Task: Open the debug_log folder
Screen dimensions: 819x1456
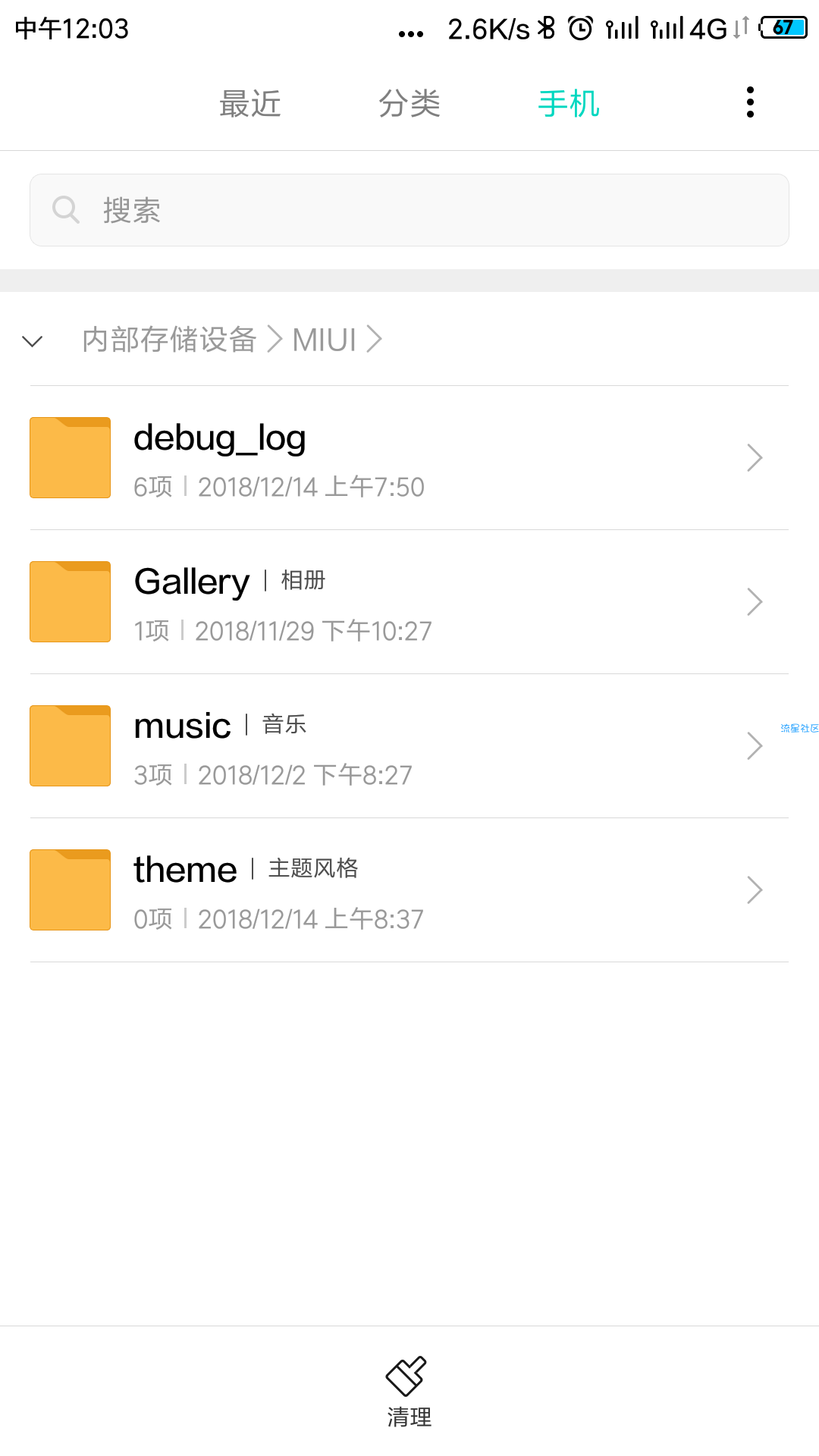Action: [409, 458]
